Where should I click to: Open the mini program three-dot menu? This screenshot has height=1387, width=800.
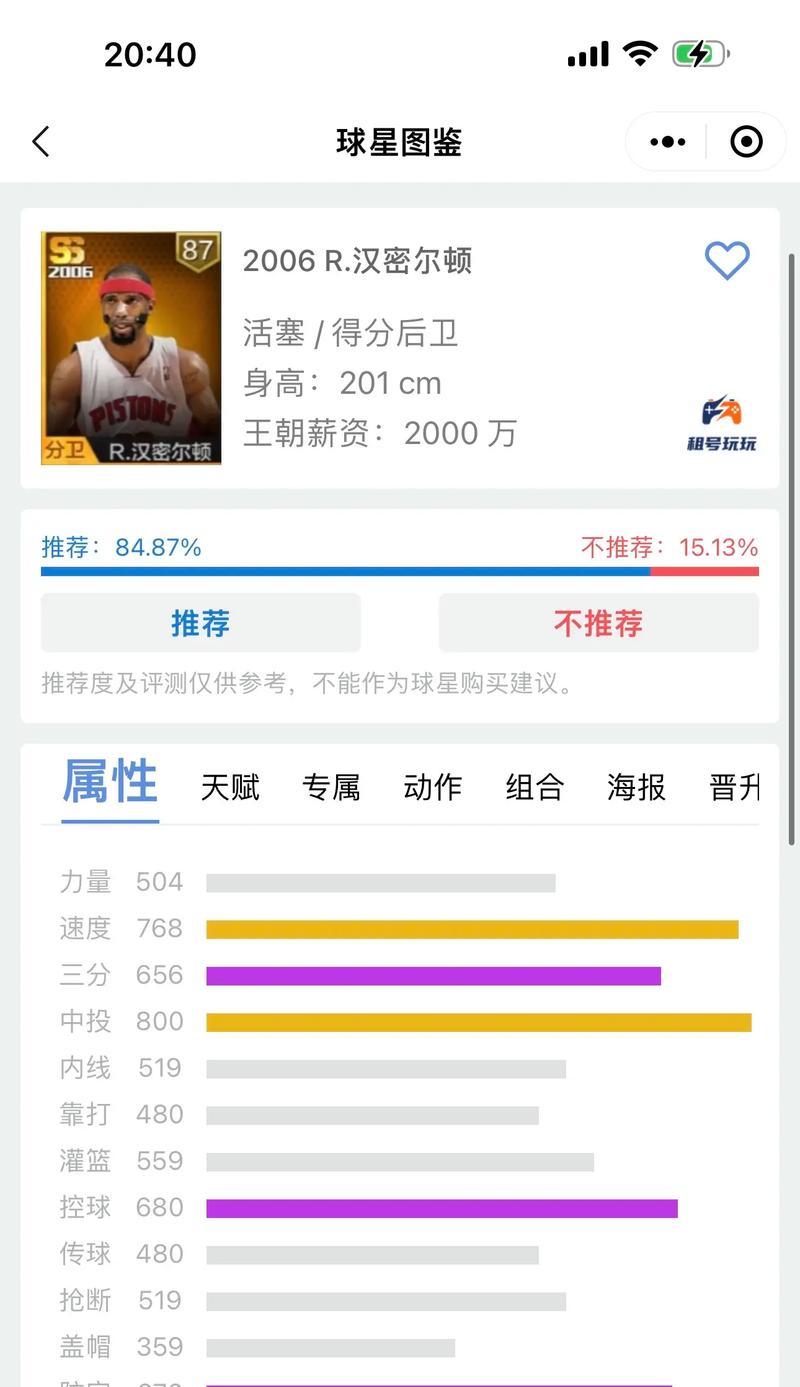point(667,142)
